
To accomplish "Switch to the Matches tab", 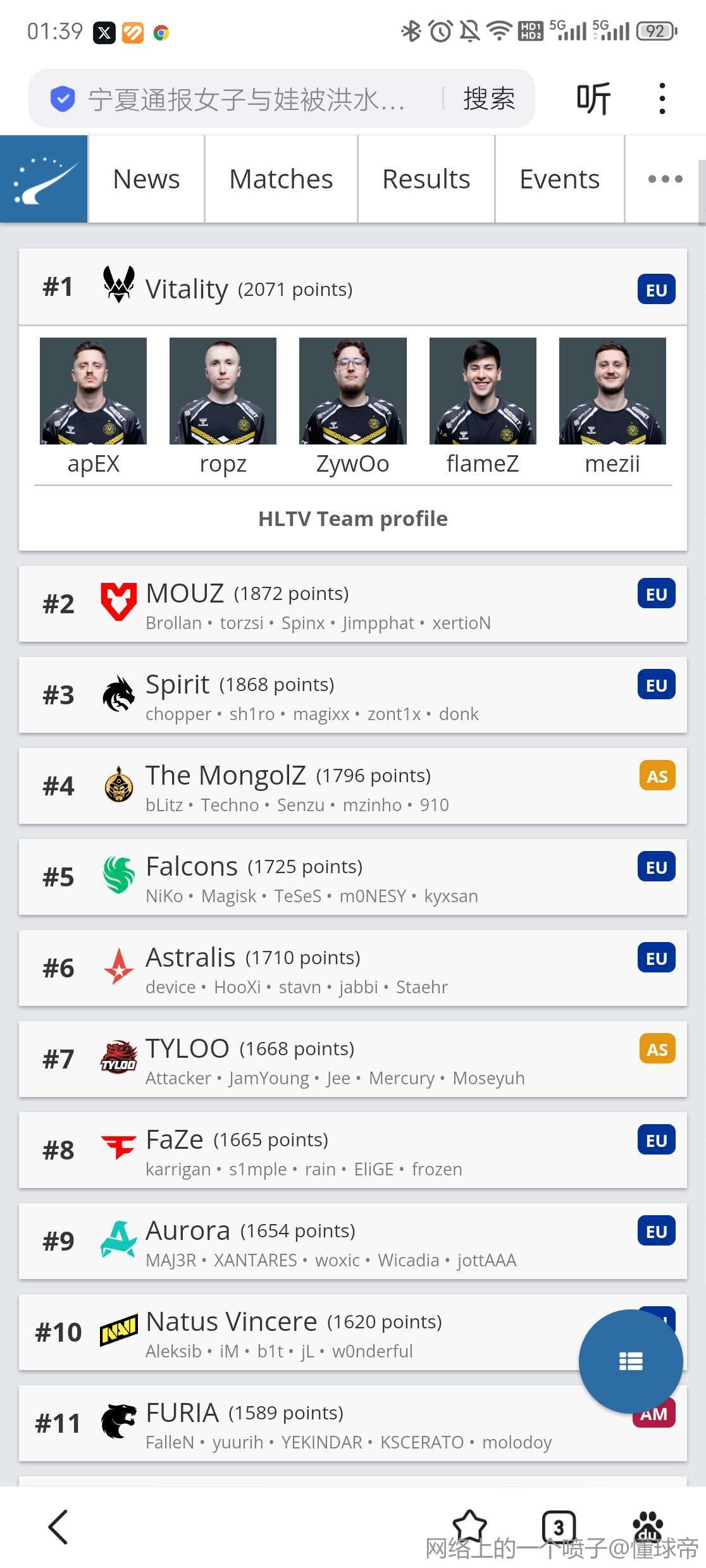I will 281,179.
